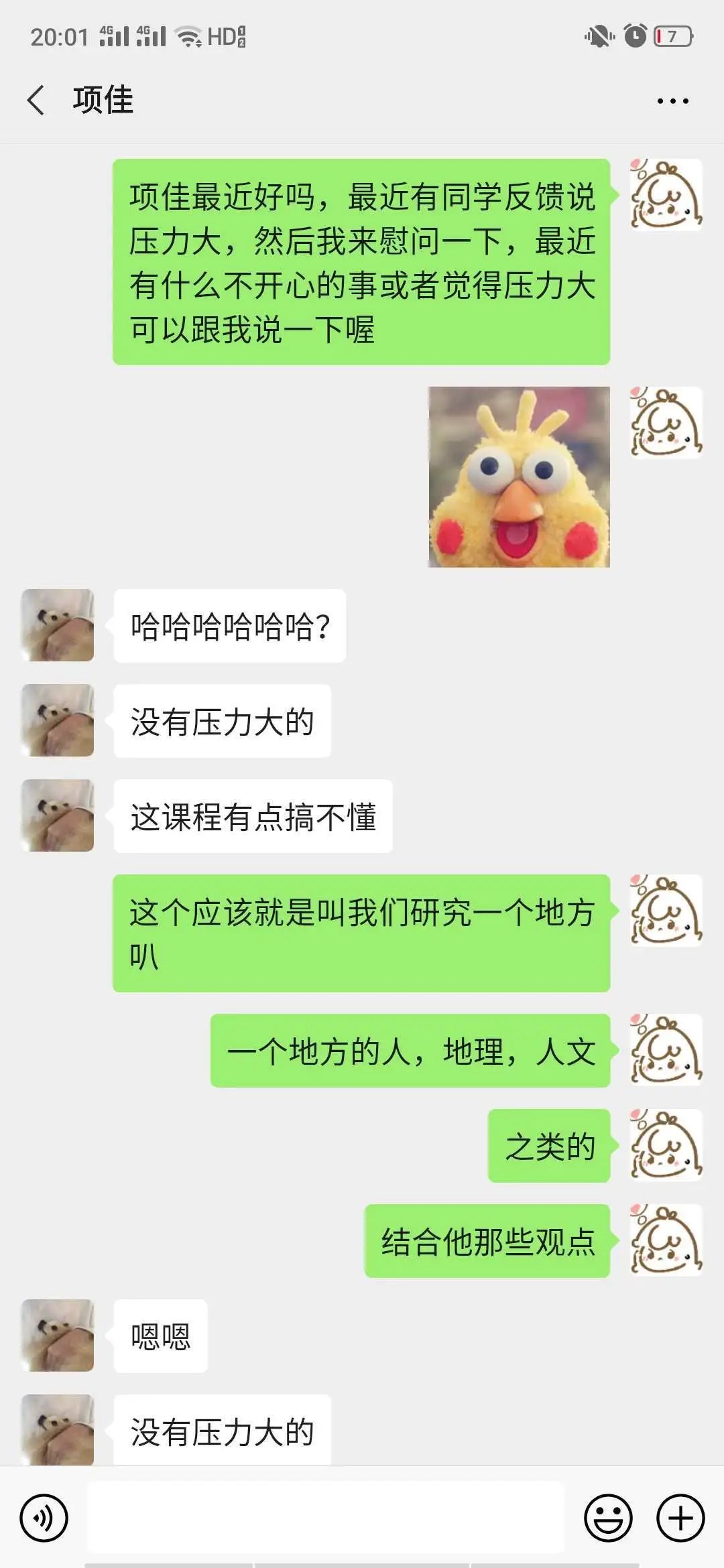Open the plus attachment menu
Viewport: 724px width, 1568px height.
(x=680, y=1518)
